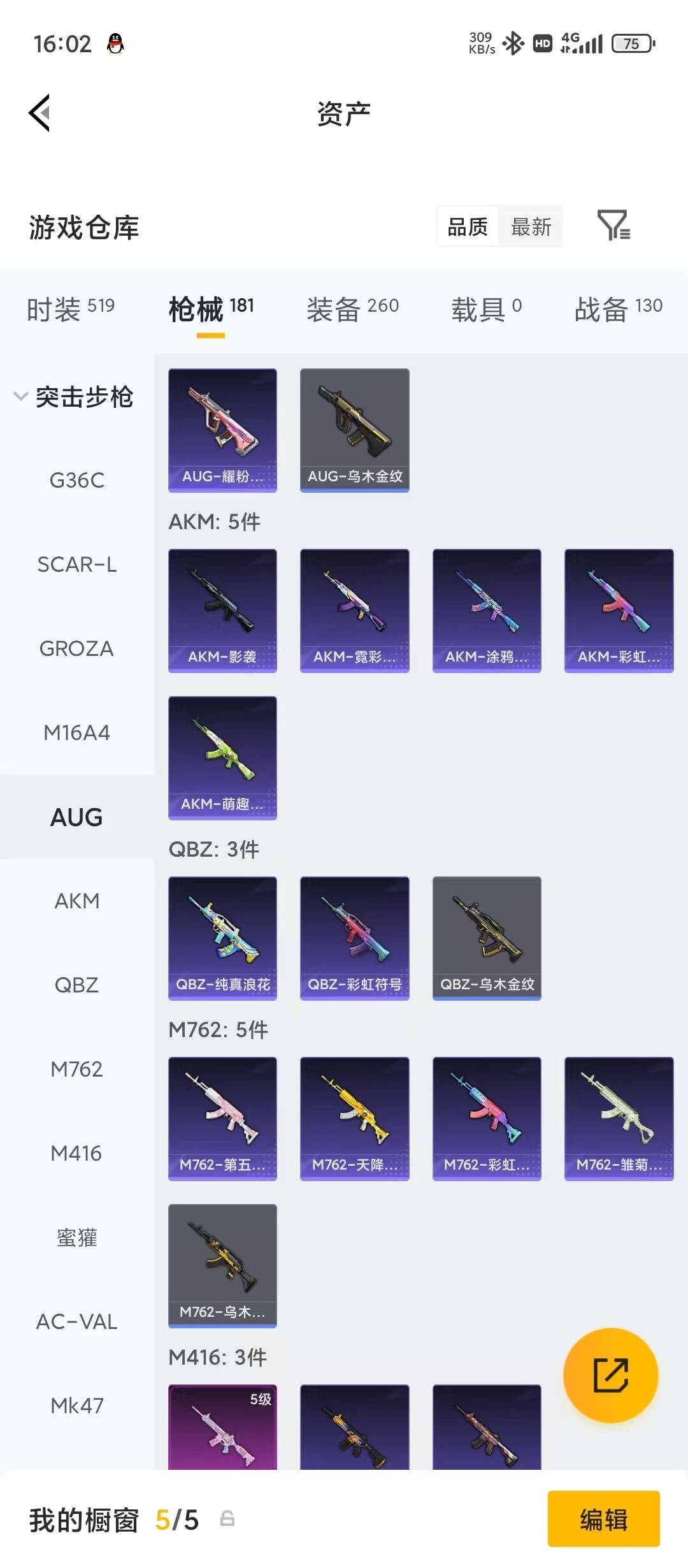Select G36C in the weapon list

(76, 480)
